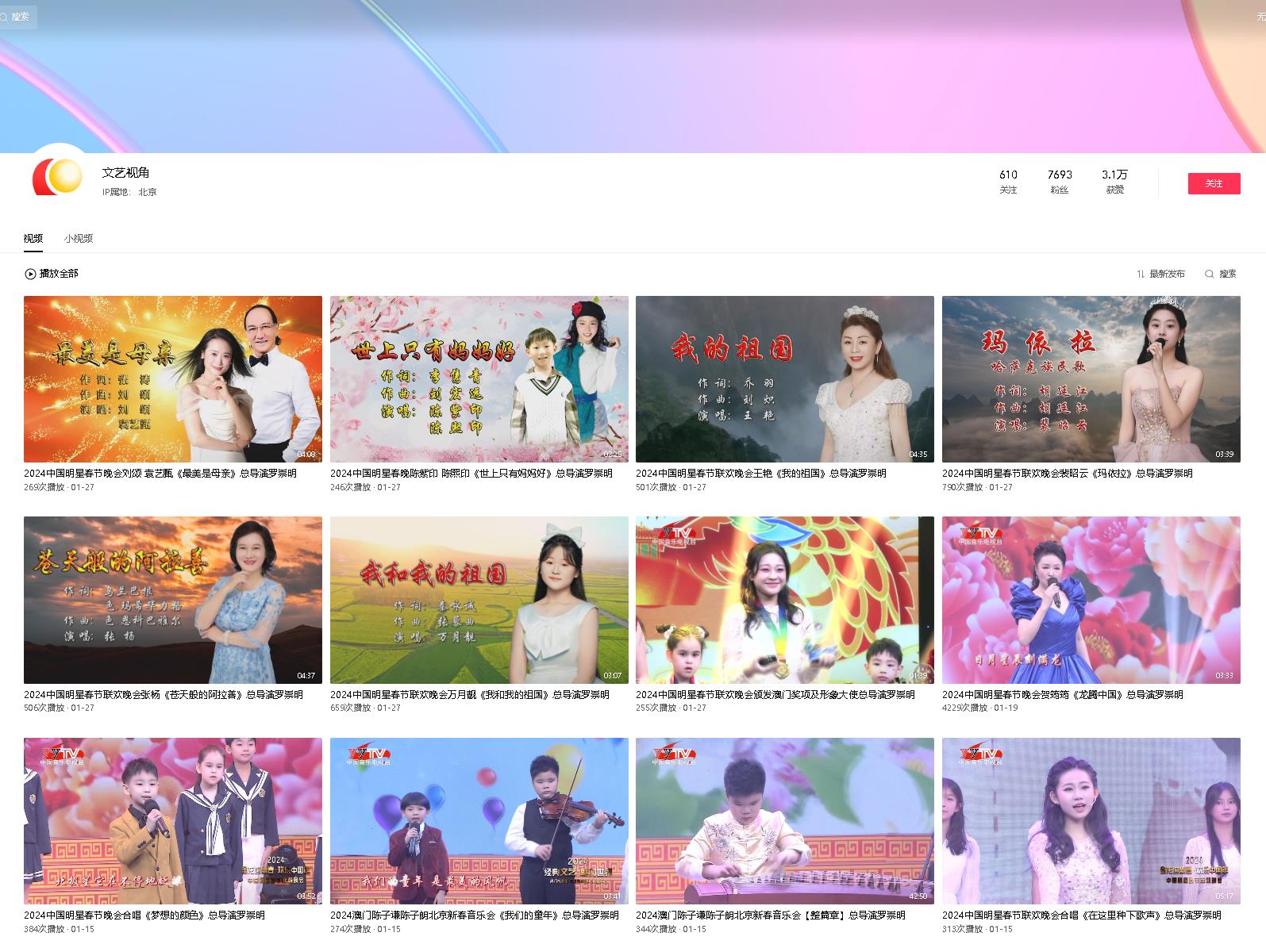Play the 合唱《梦想的颜色》 video
This screenshot has width=1266, height=952.
(172, 820)
